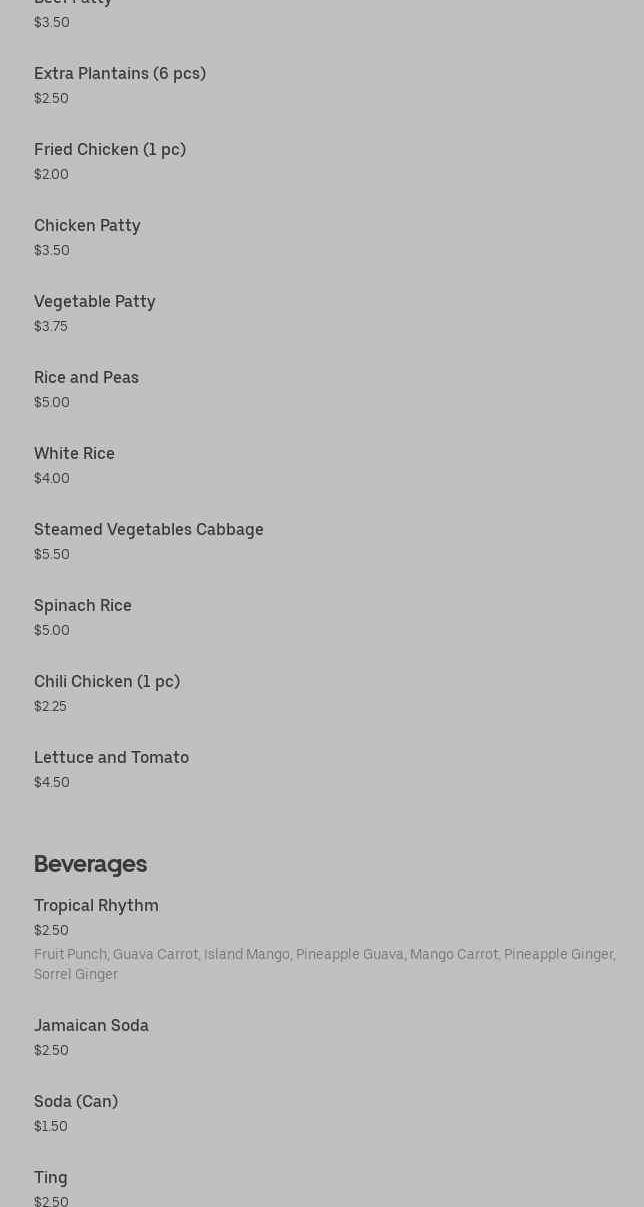Choose Soda (Can)

76,1102
